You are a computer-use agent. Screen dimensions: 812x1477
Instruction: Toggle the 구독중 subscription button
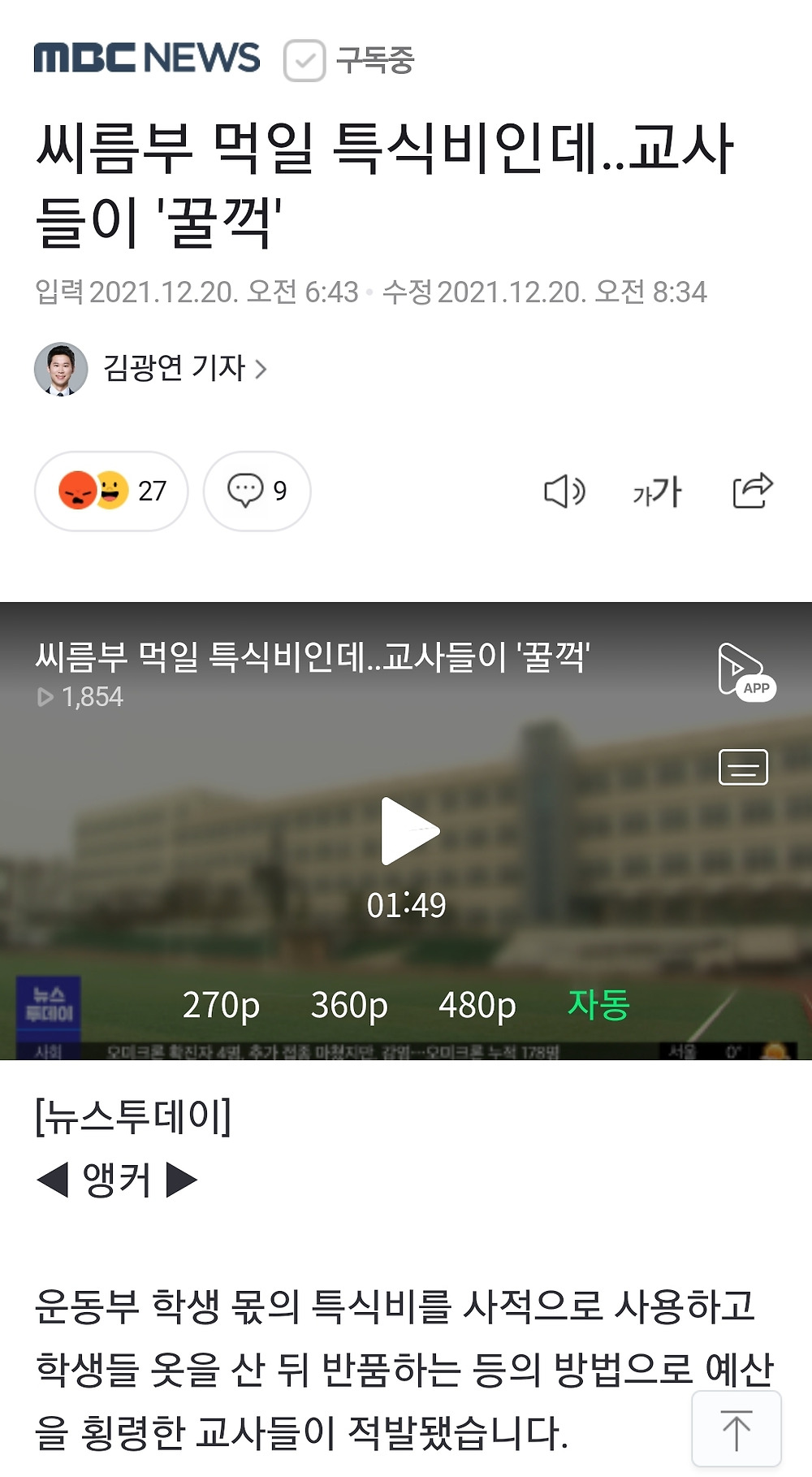point(349,59)
